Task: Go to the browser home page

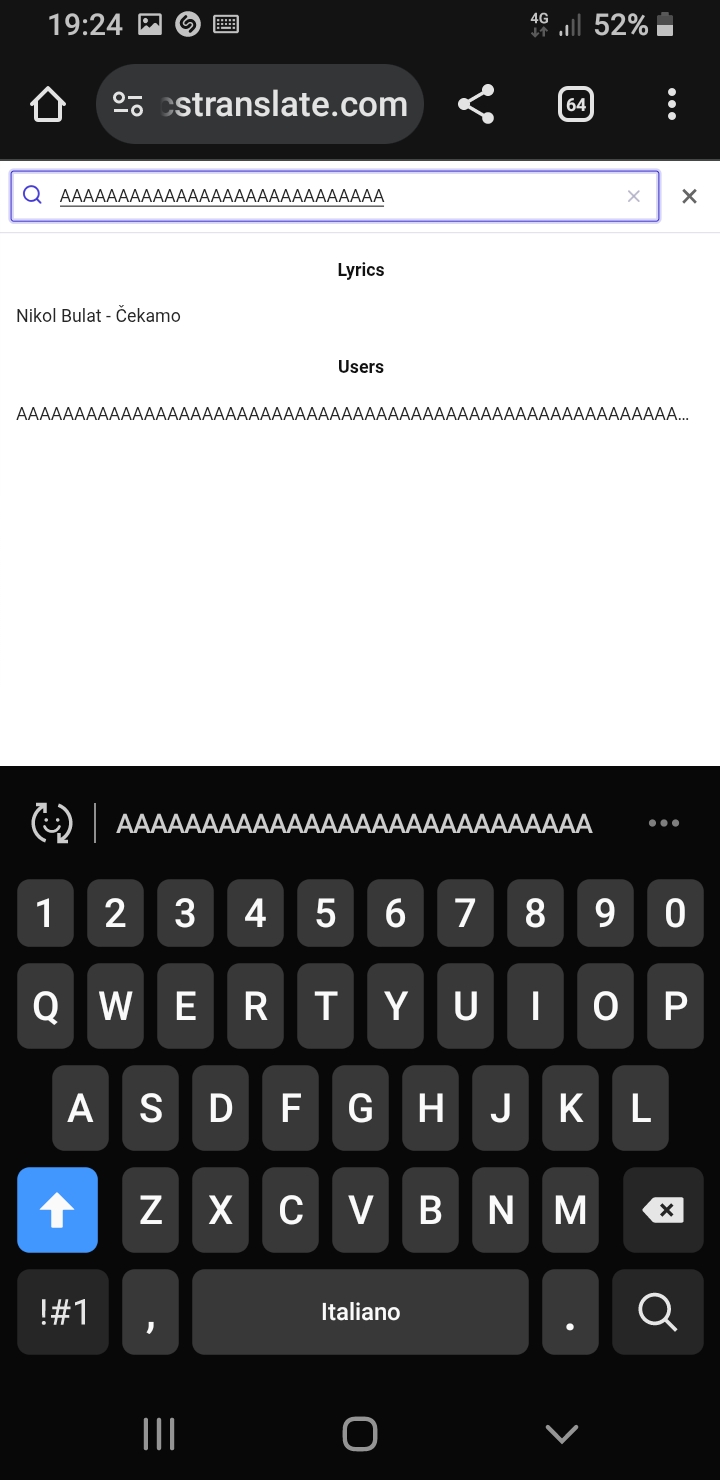Action: pyautogui.click(x=48, y=104)
